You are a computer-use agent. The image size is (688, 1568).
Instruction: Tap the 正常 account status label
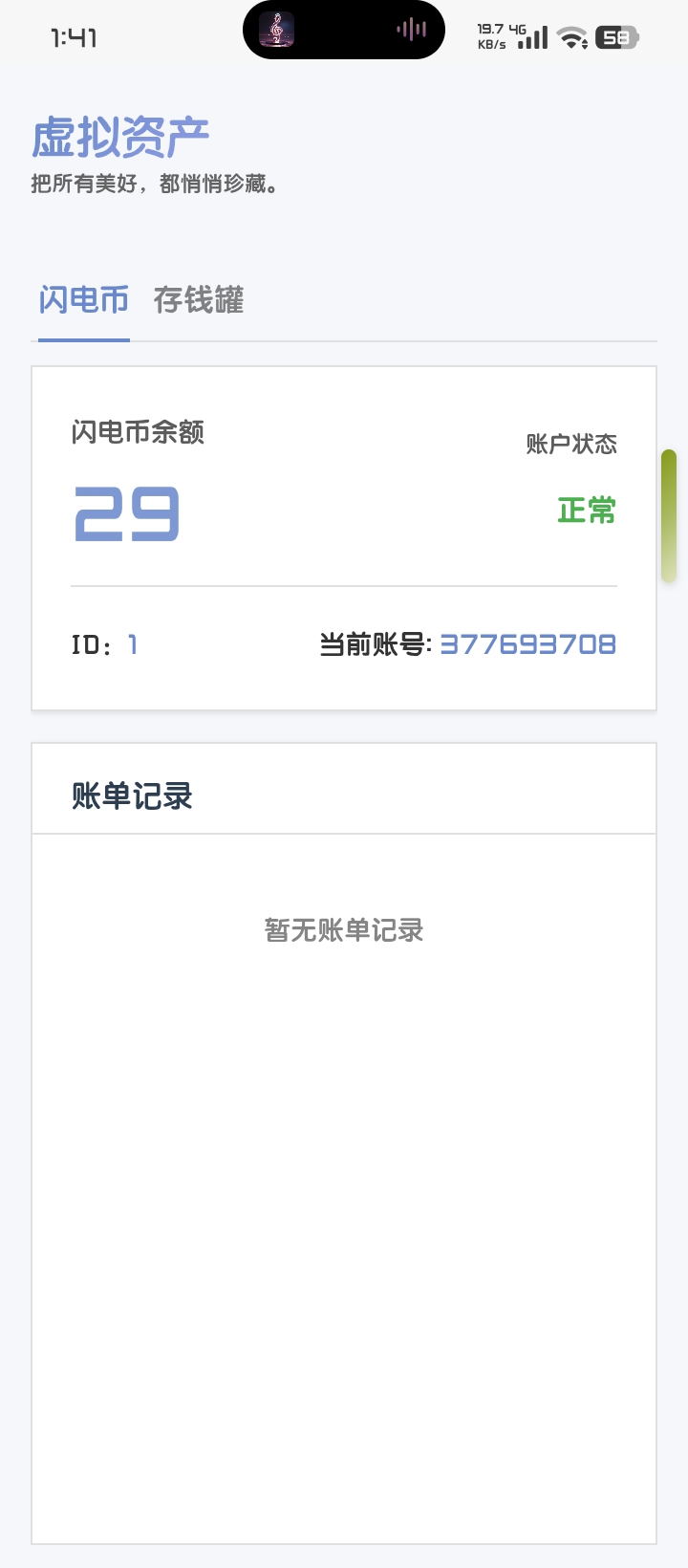586,512
